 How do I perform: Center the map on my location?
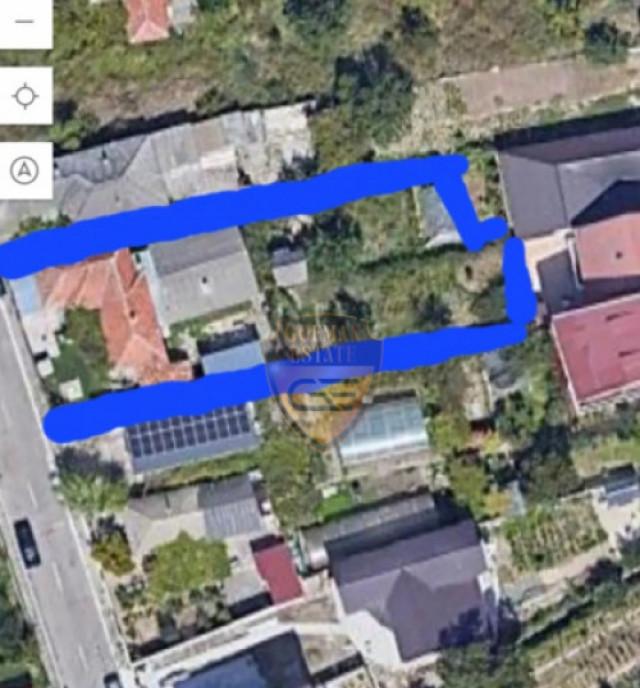tap(25, 96)
